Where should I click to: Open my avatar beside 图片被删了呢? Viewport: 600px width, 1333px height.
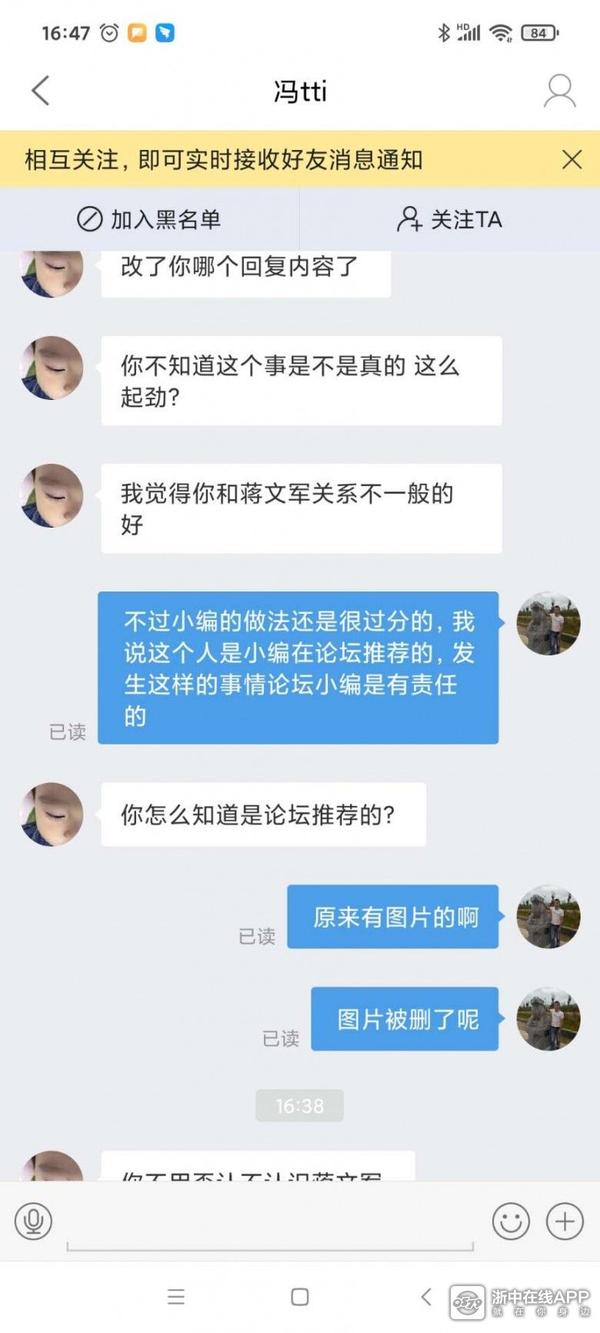[548, 1019]
